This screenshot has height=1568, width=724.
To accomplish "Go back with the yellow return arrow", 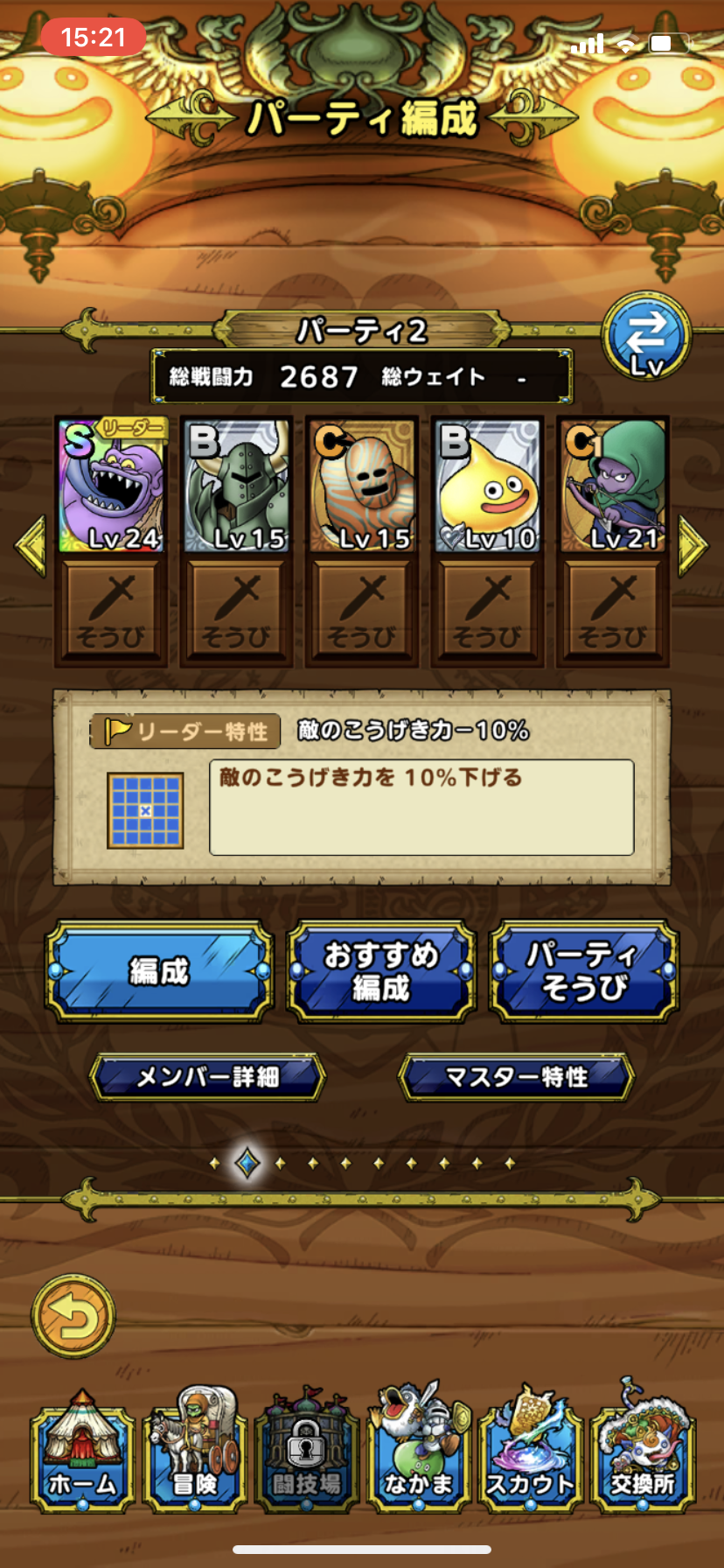I will click(73, 1316).
